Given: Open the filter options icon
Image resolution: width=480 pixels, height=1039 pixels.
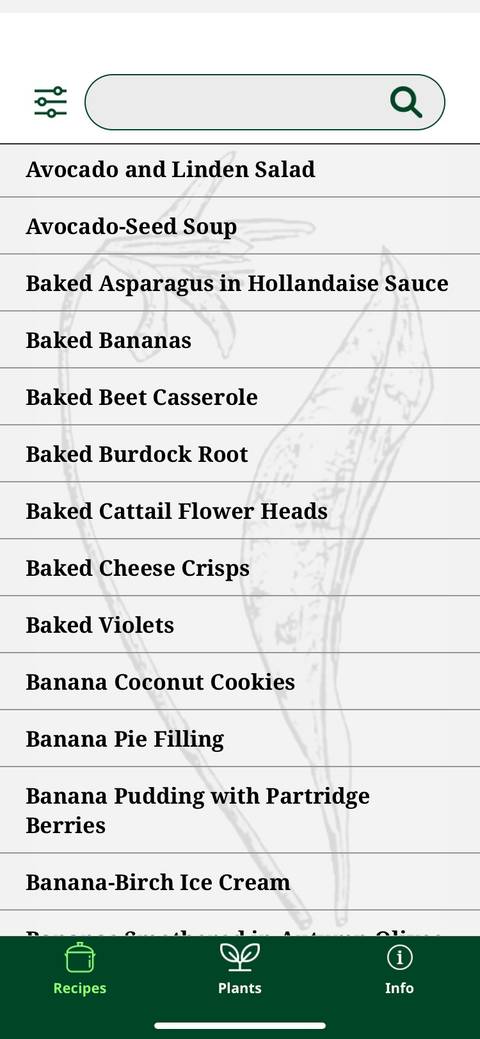Looking at the screenshot, I should coord(51,102).
